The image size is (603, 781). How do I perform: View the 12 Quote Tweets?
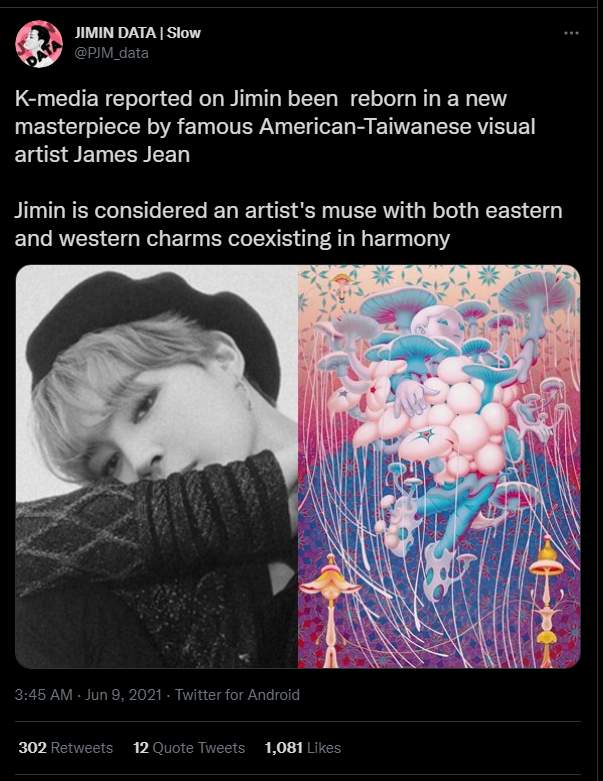click(x=189, y=747)
